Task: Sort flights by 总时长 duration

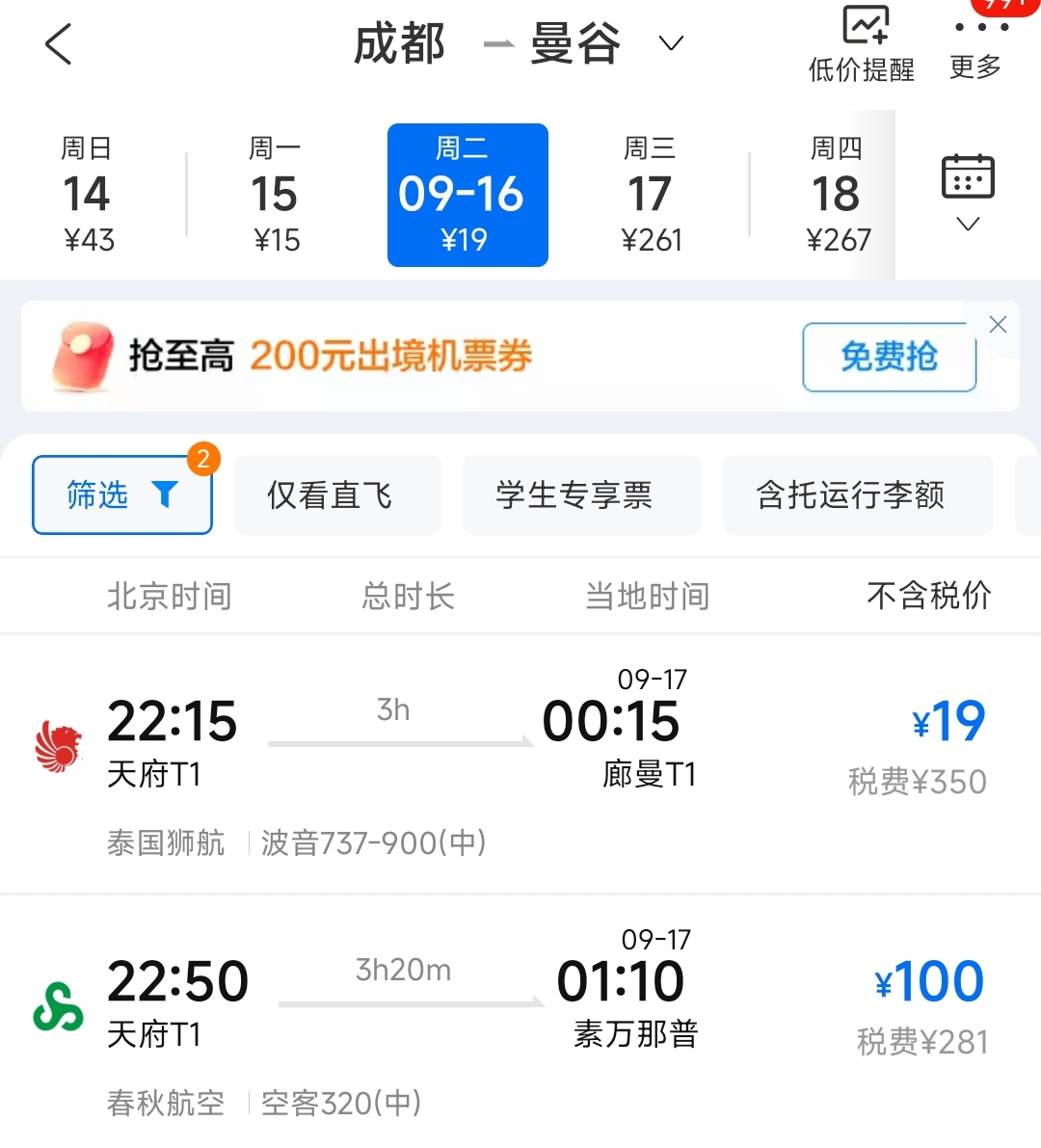Action: pyautogui.click(x=408, y=596)
